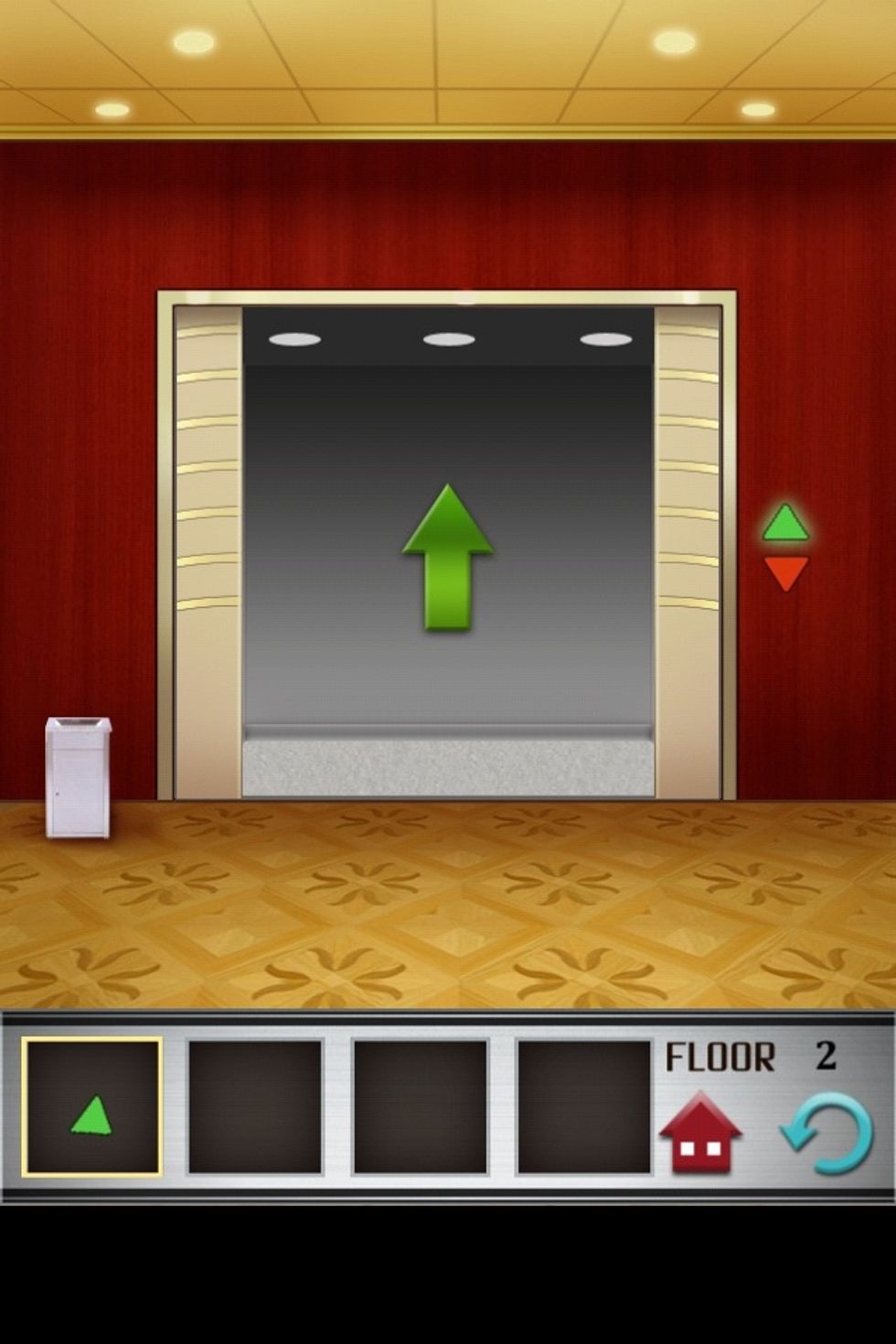
Task: Tap the gray elevator threshold strip
Action: [x=447, y=768]
